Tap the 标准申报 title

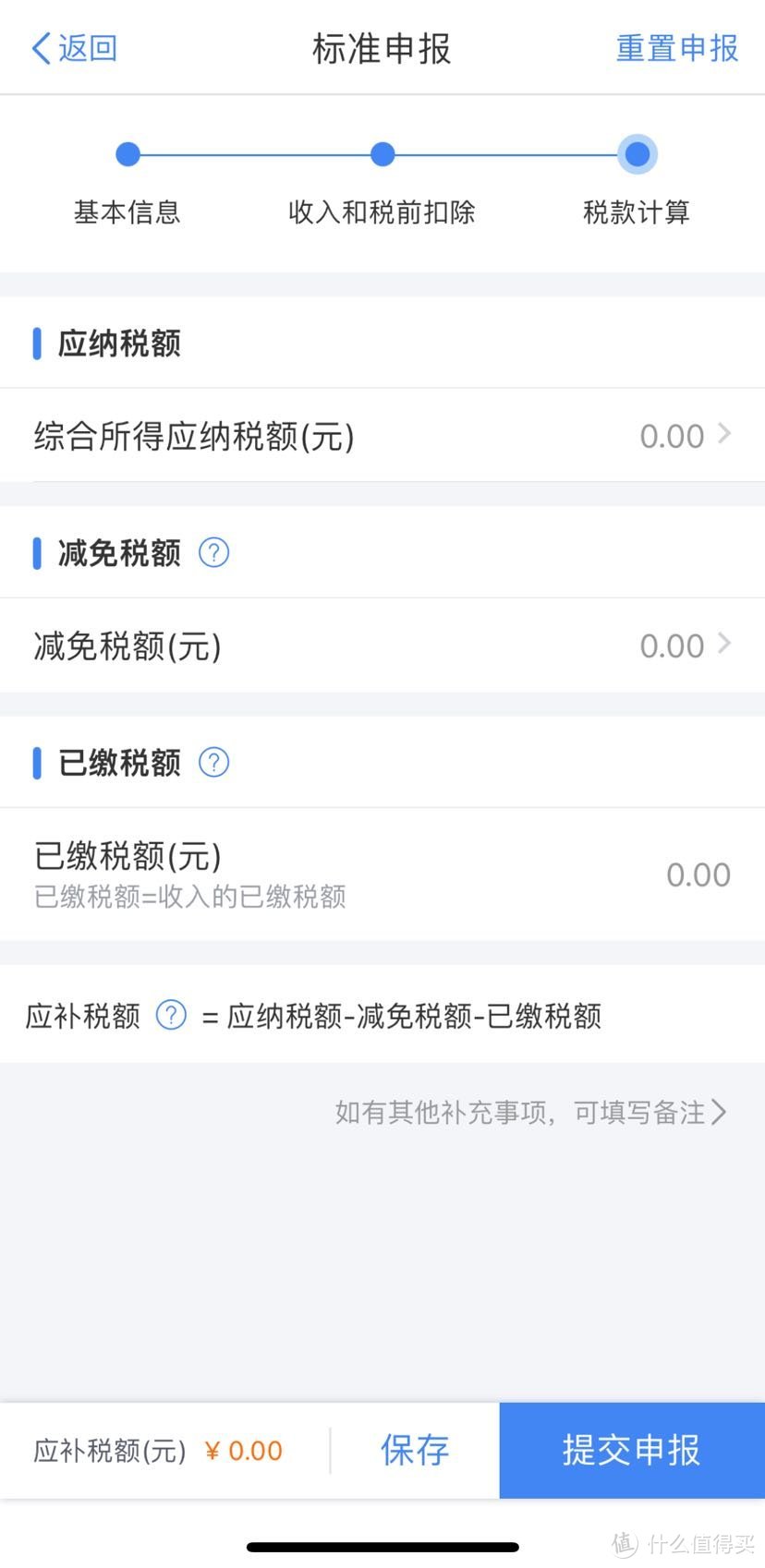(382, 48)
